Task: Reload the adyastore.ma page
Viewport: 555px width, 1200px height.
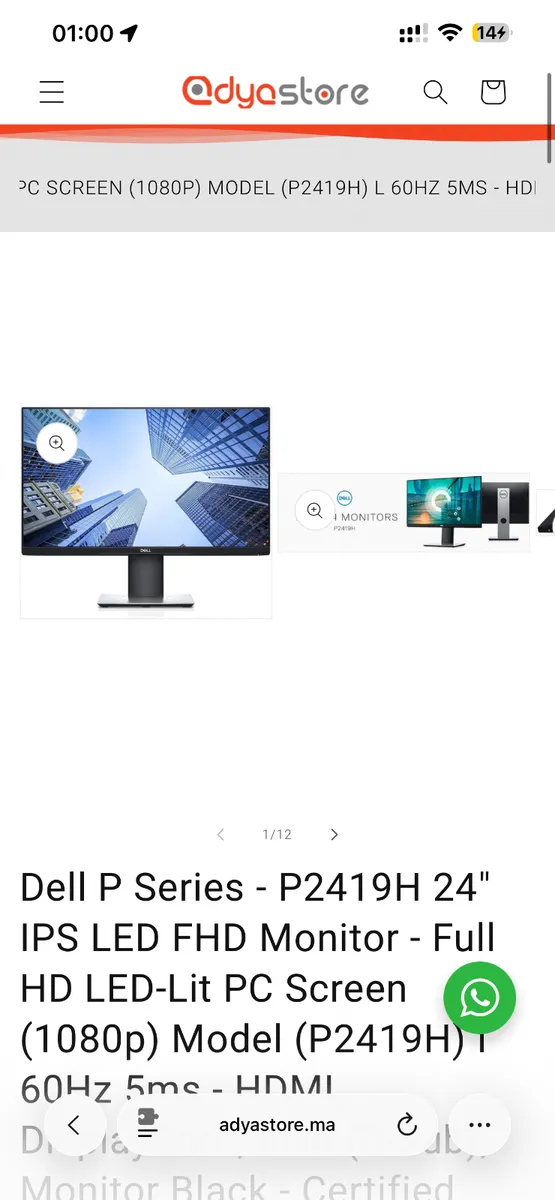Action: [x=407, y=1125]
